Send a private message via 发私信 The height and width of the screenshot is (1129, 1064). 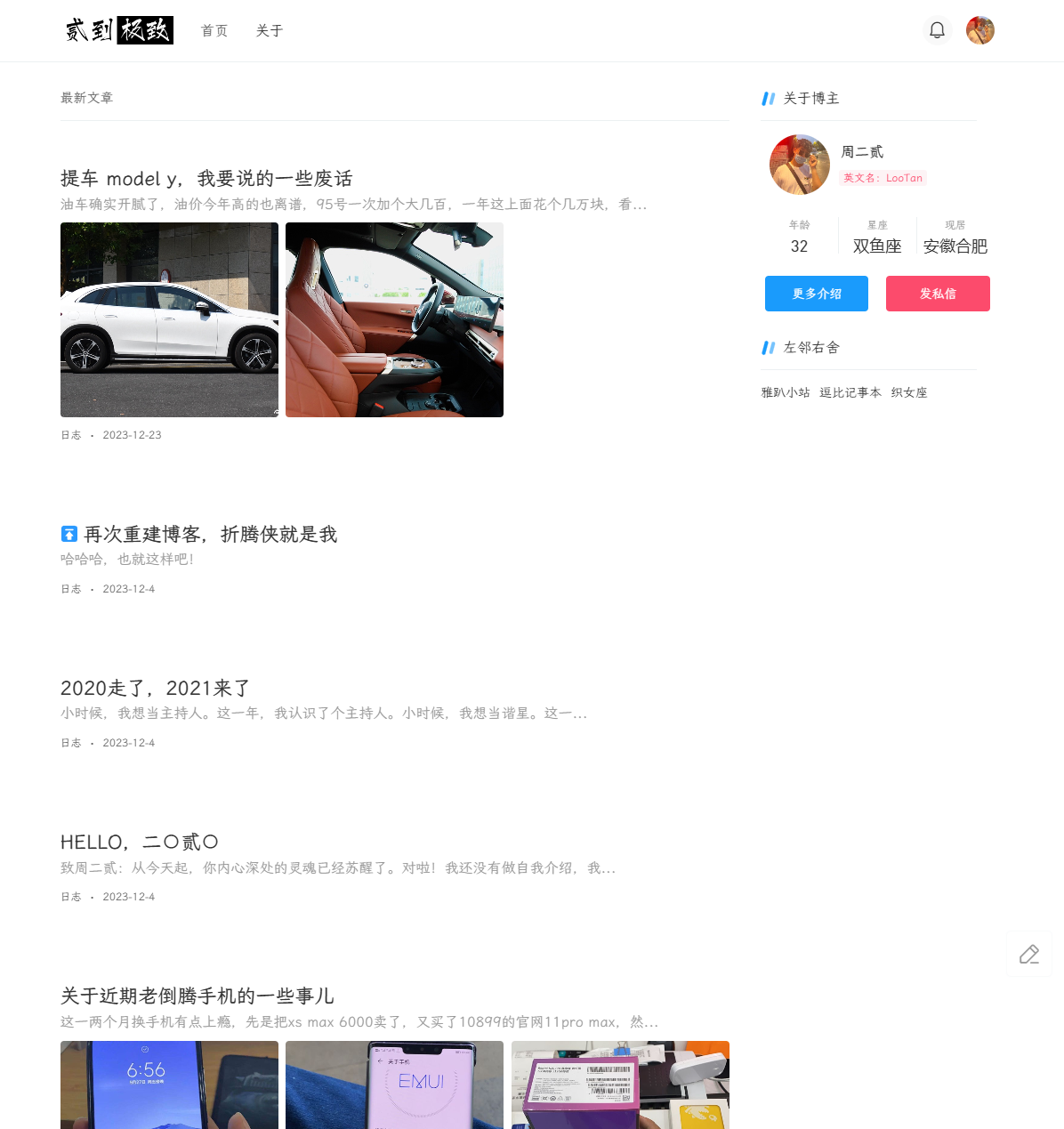point(938,294)
